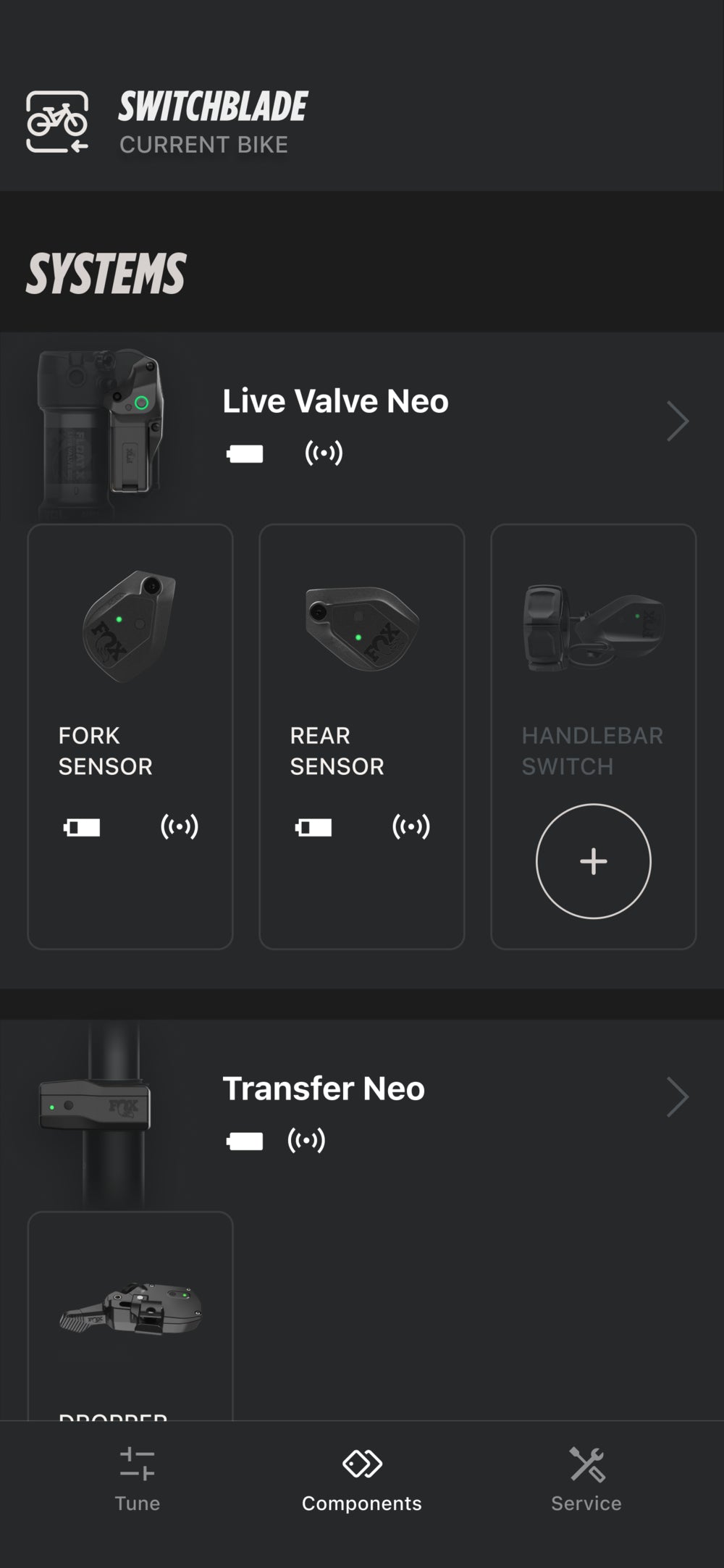Switch bike using the Switchblade bike icon
This screenshot has height=1568, width=724.
57,122
